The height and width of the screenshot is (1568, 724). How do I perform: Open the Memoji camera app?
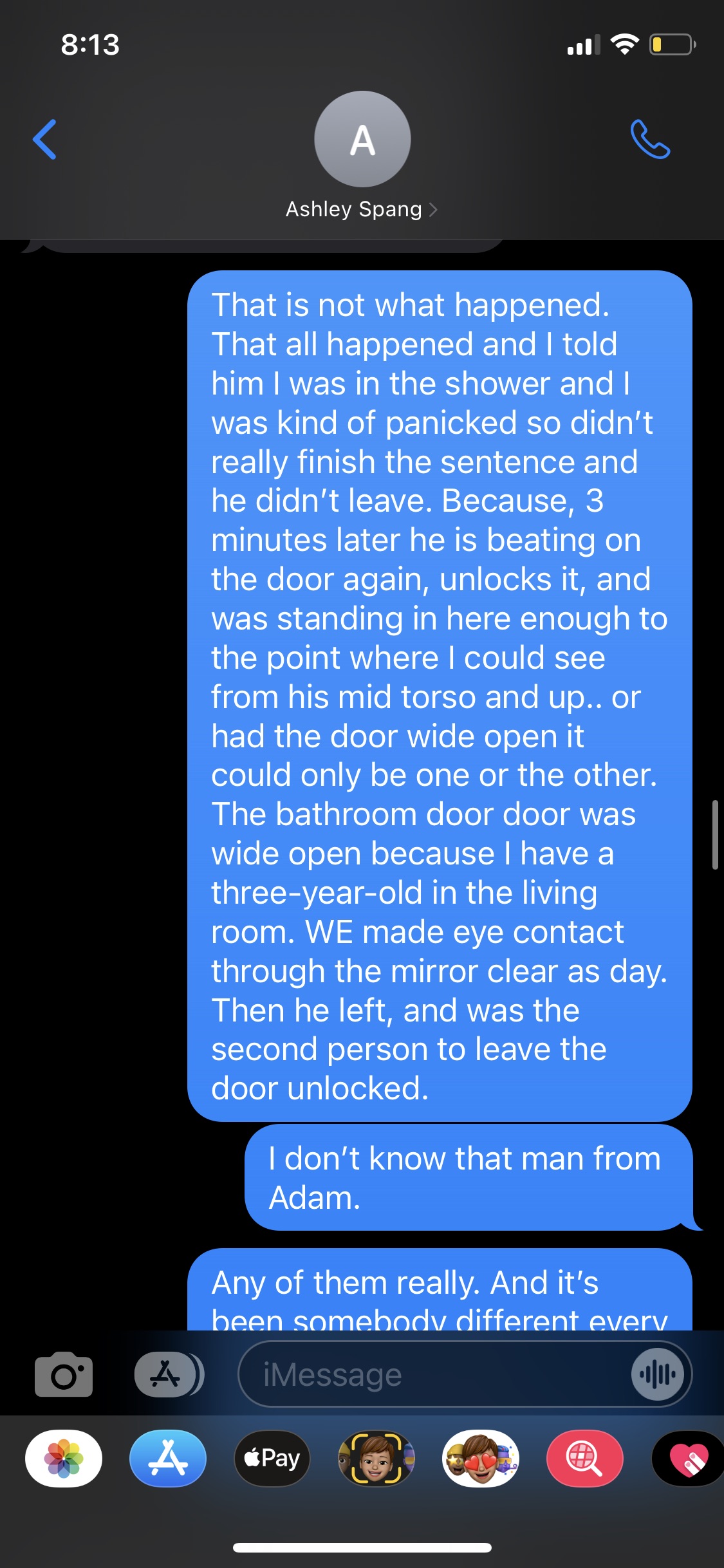(x=376, y=1459)
